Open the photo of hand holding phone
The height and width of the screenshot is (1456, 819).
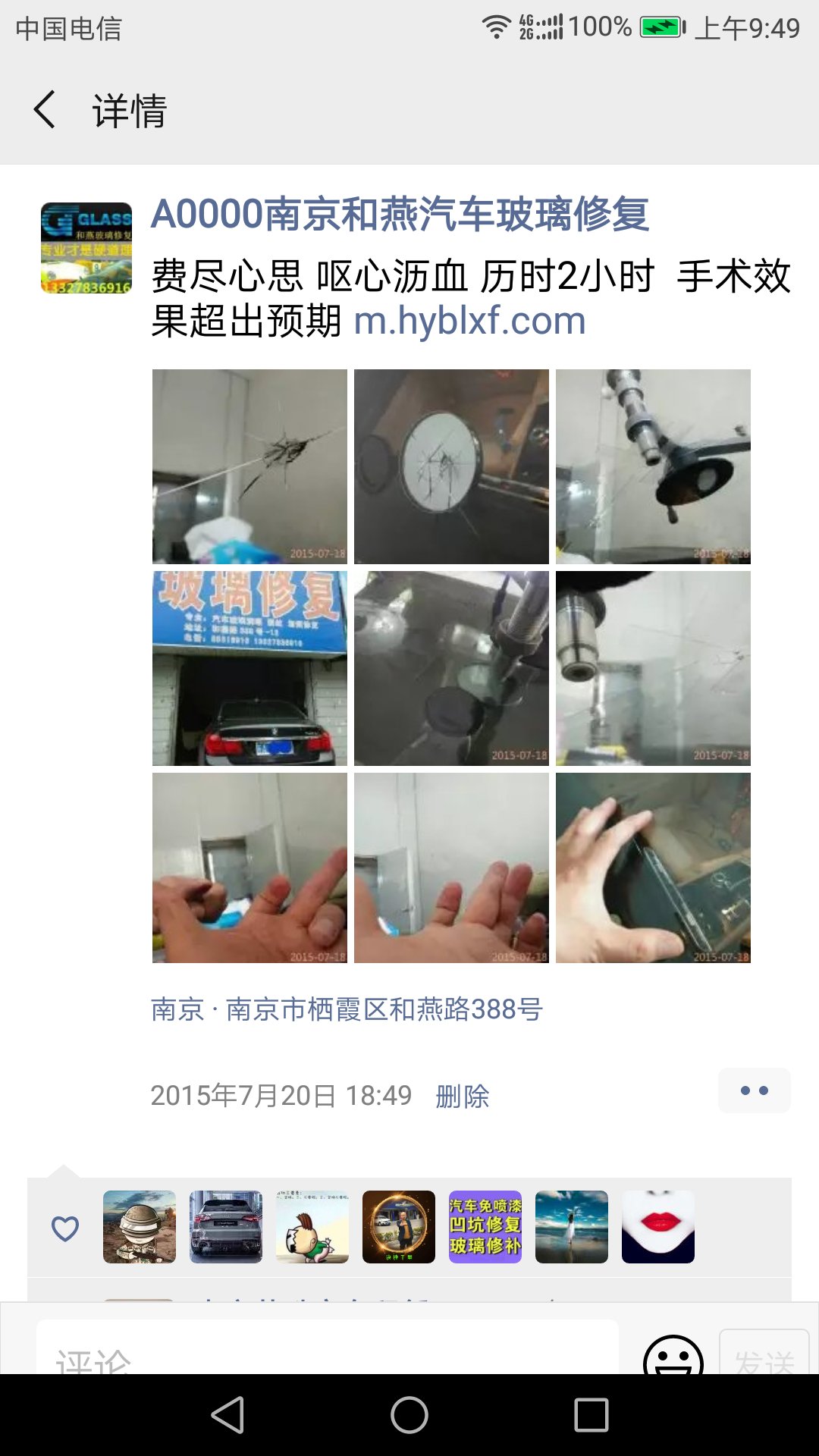pos(653,868)
